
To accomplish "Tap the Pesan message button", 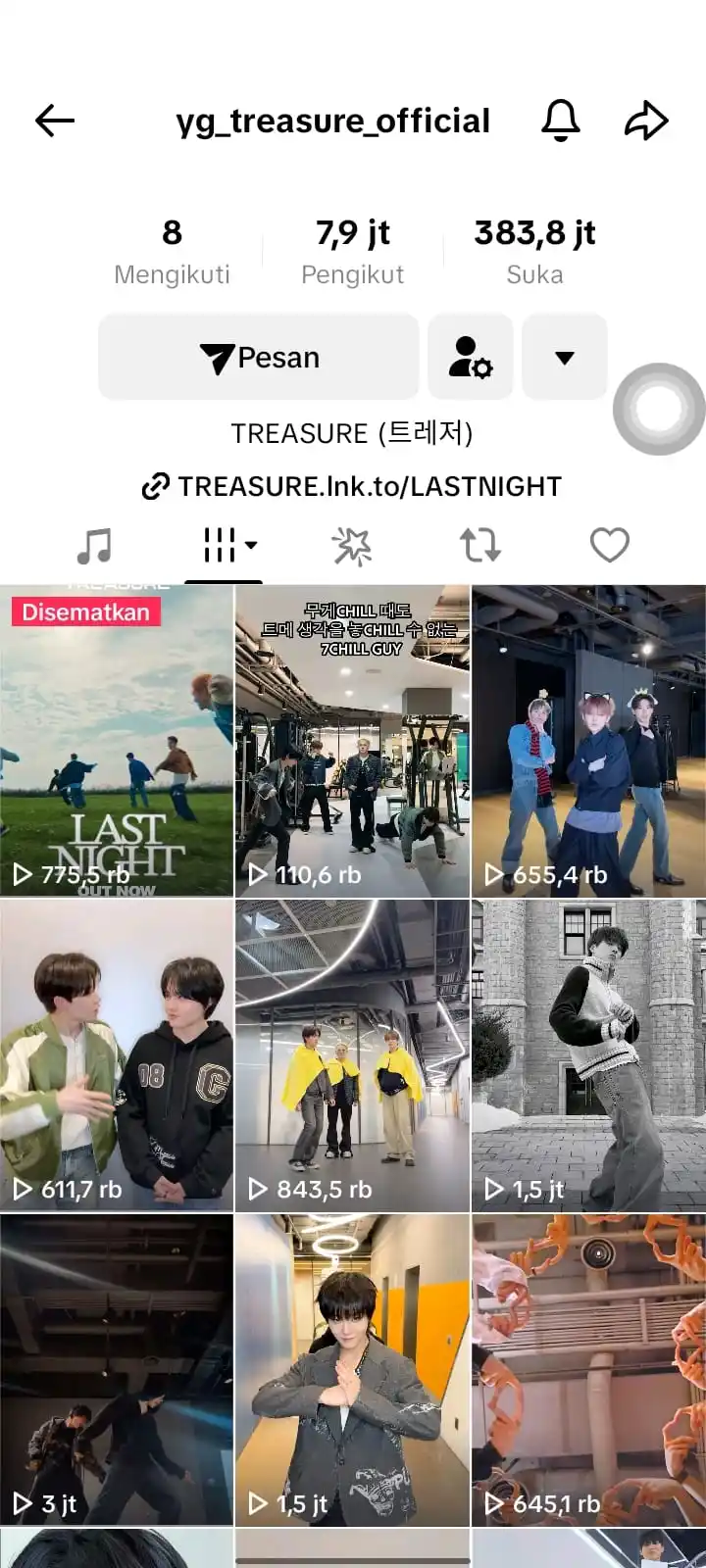I will (259, 358).
